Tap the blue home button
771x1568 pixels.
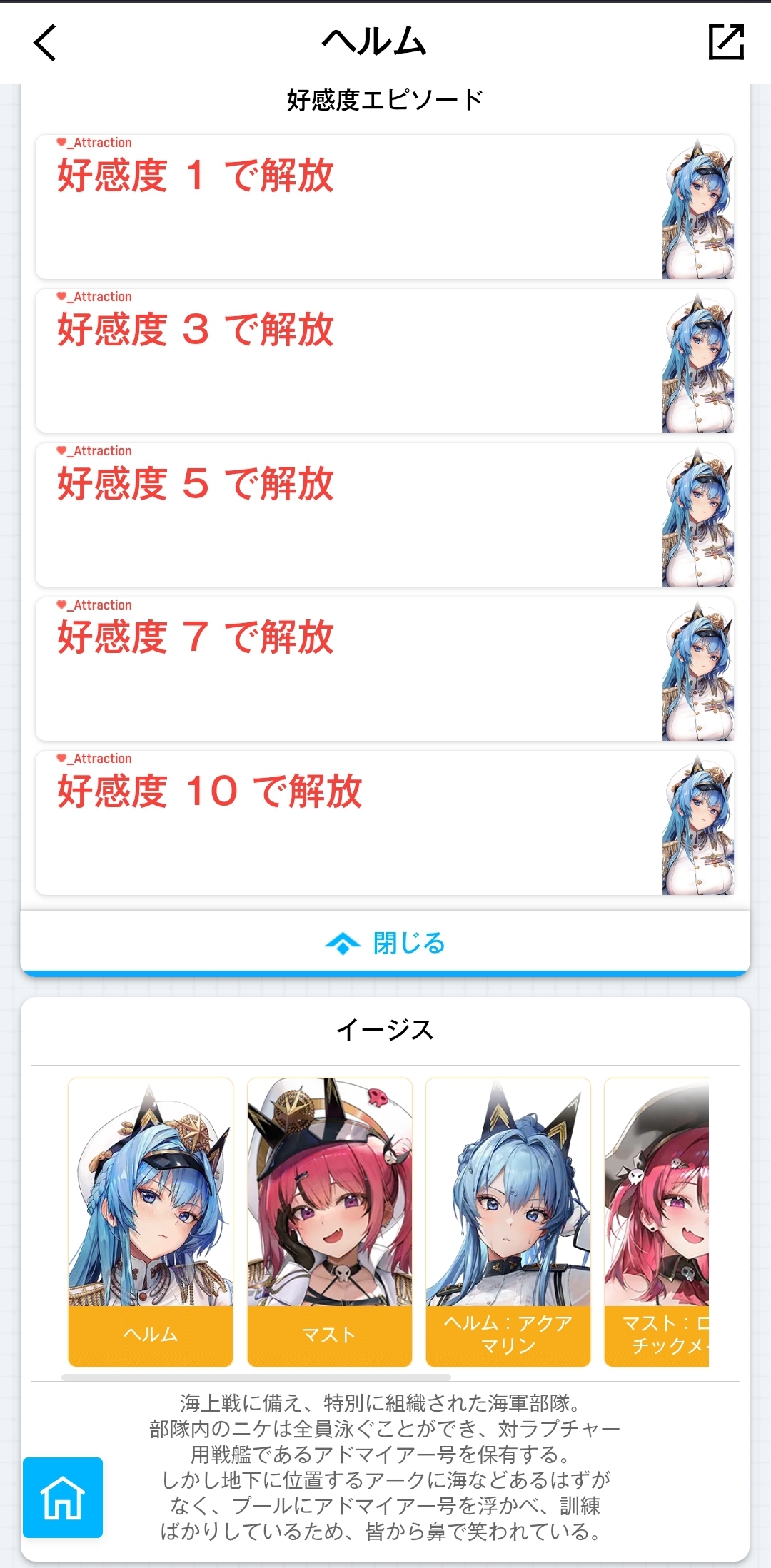point(63,1497)
